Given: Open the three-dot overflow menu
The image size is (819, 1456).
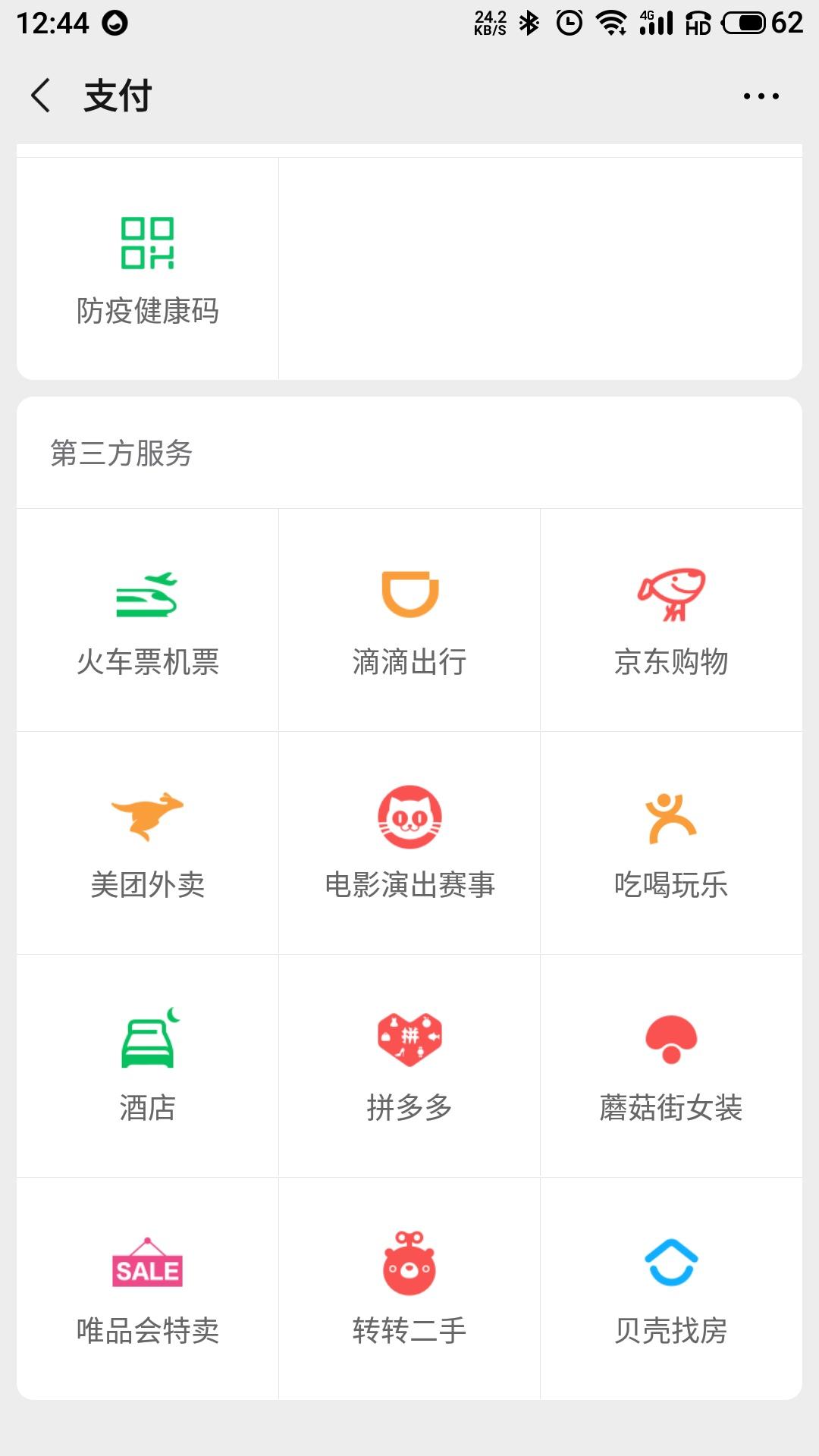Looking at the screenshot, I should coord(761,96).
